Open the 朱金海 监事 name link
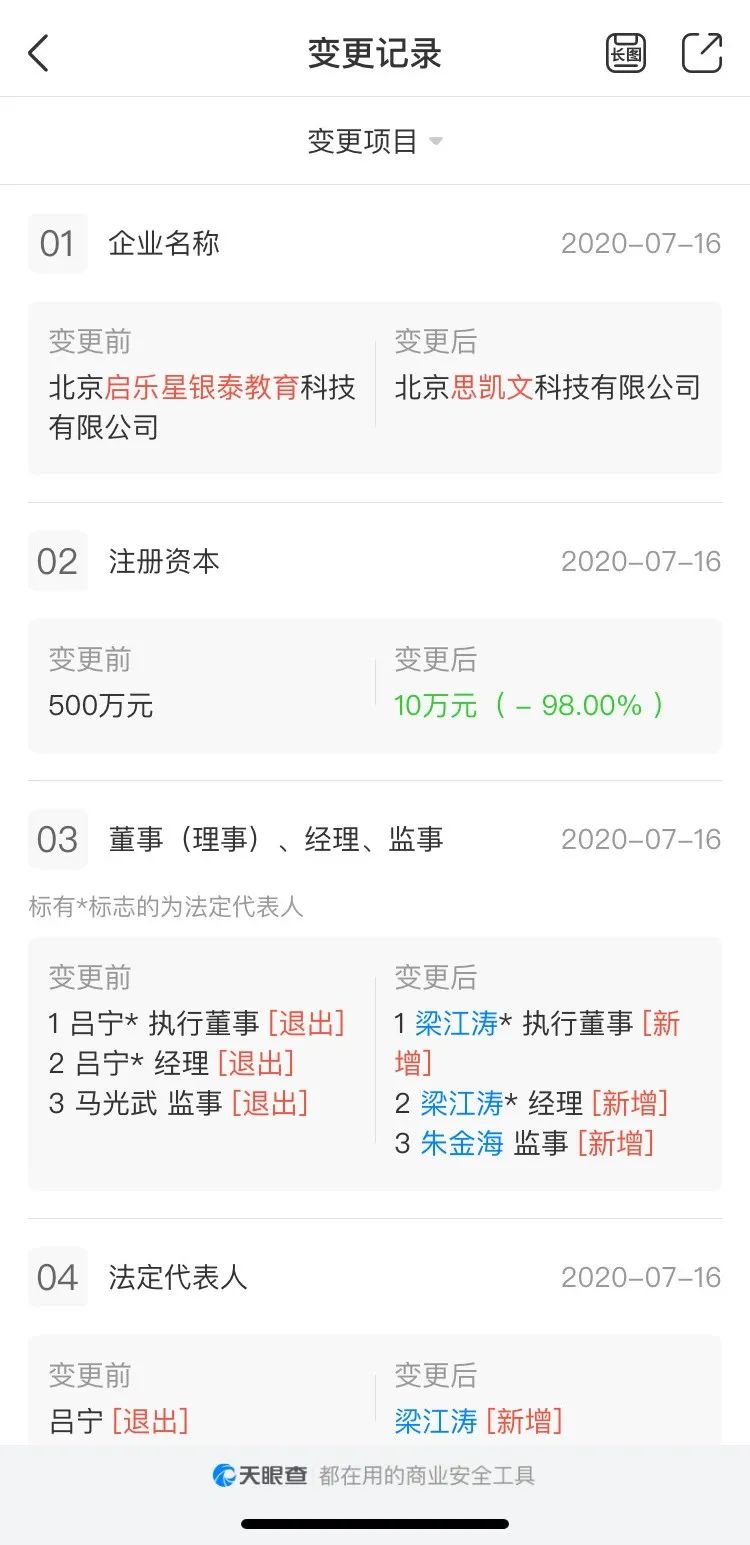The height and width of the screenshot is (1545, 750). pos(461,1143)
